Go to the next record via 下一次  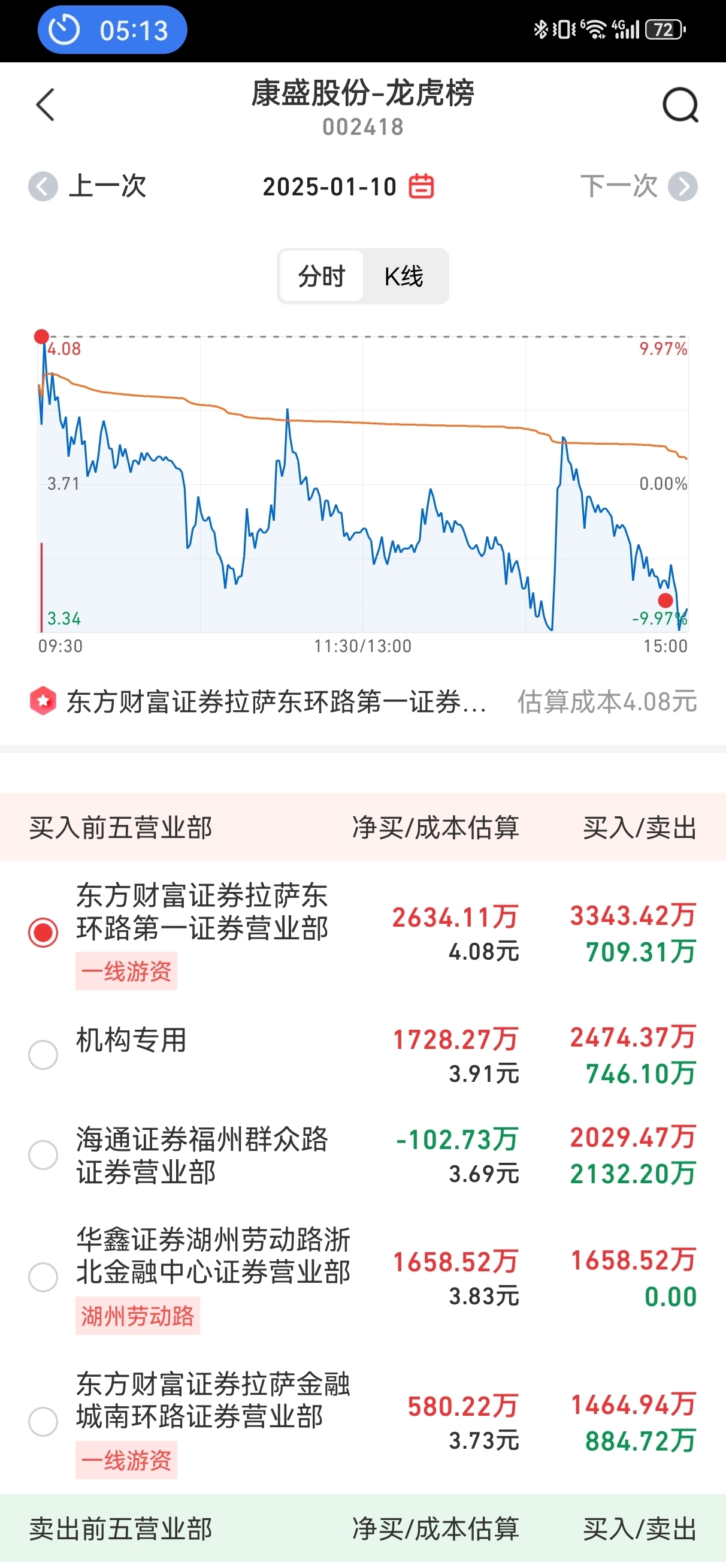click(x=639, y=186)
